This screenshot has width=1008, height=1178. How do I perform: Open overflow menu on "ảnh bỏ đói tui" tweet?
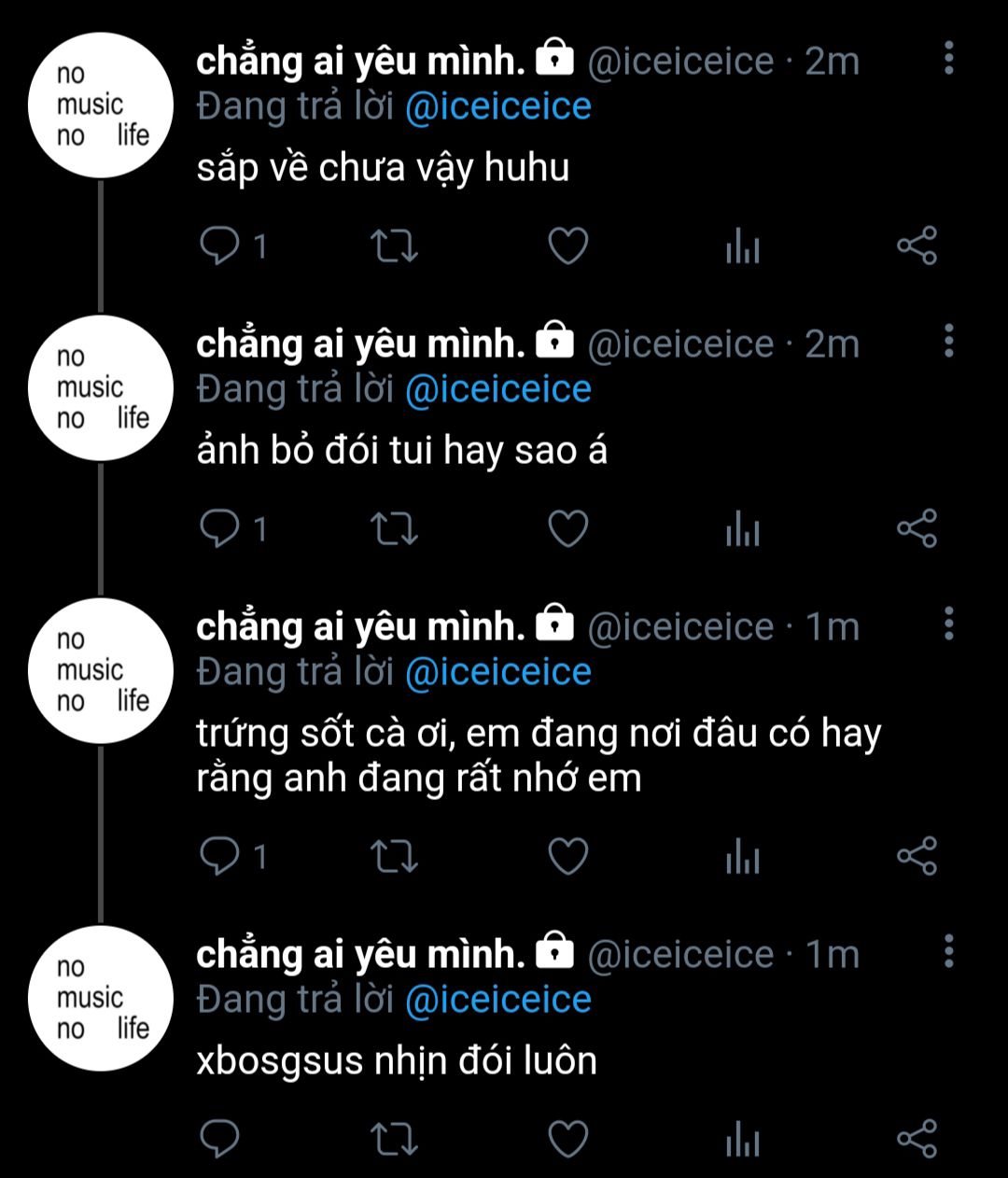pos(949,341)
